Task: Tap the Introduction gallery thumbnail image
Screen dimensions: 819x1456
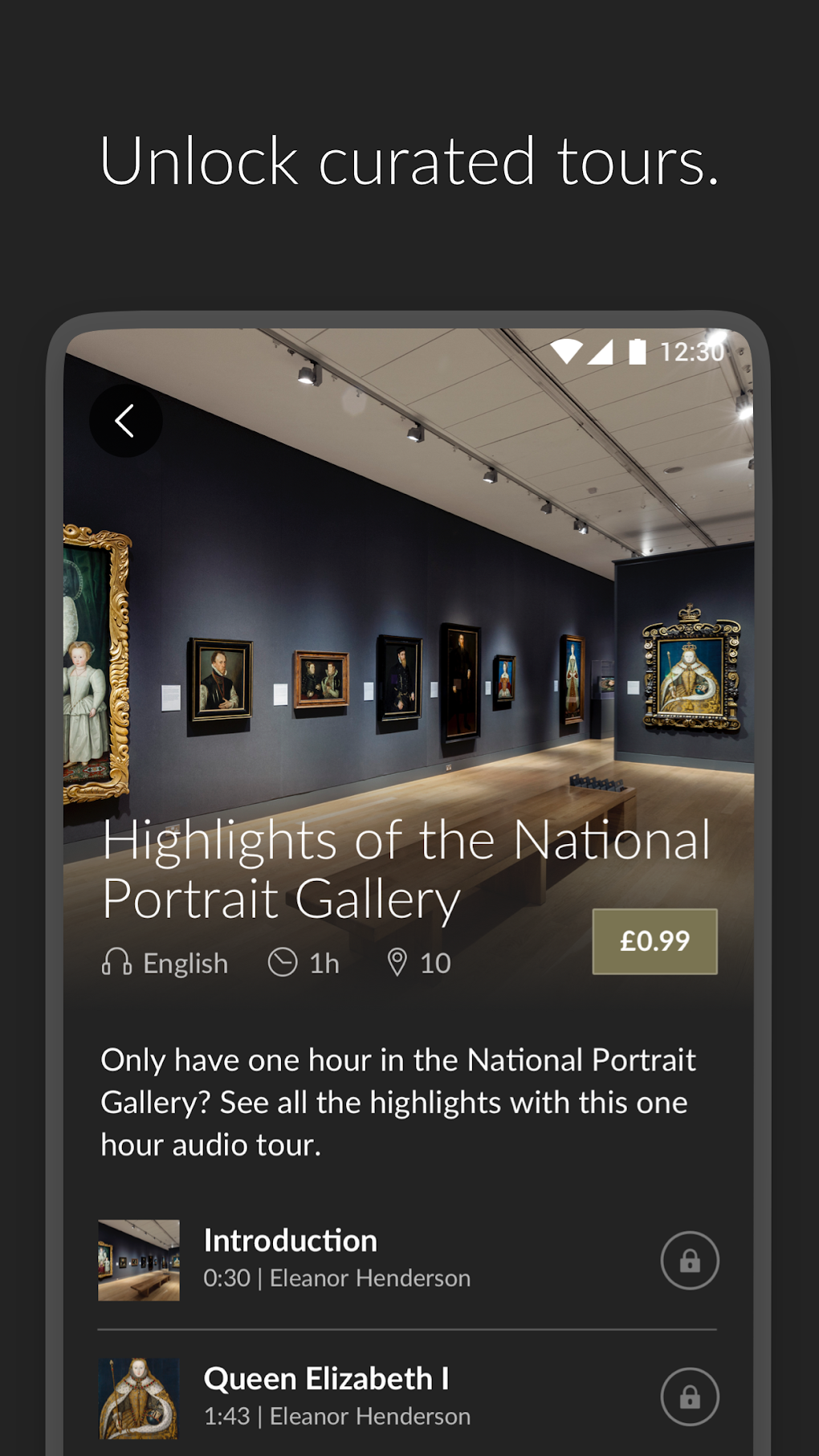Action: pos(139,1259)
